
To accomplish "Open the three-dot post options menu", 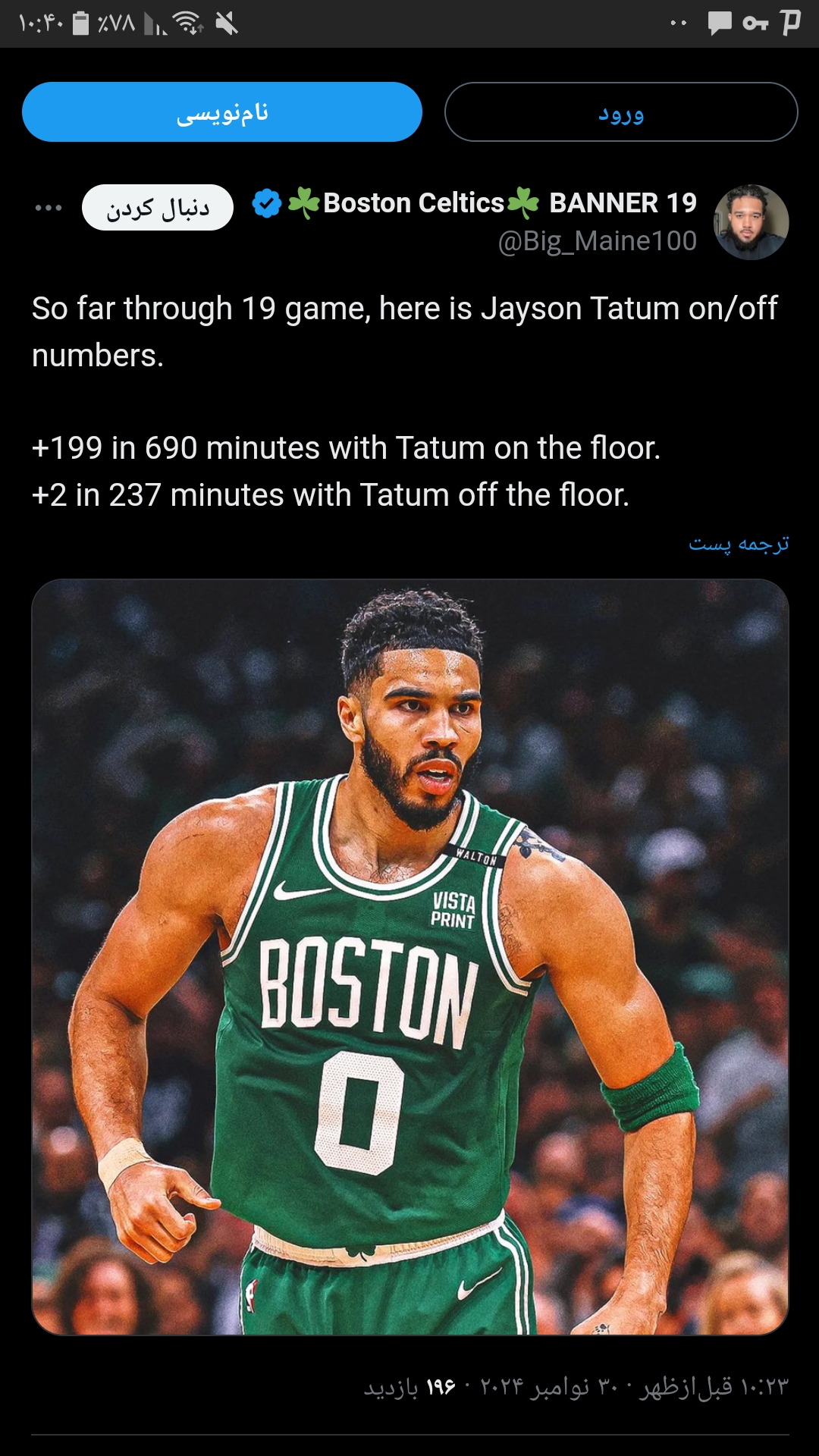I will tap(49, 208).
